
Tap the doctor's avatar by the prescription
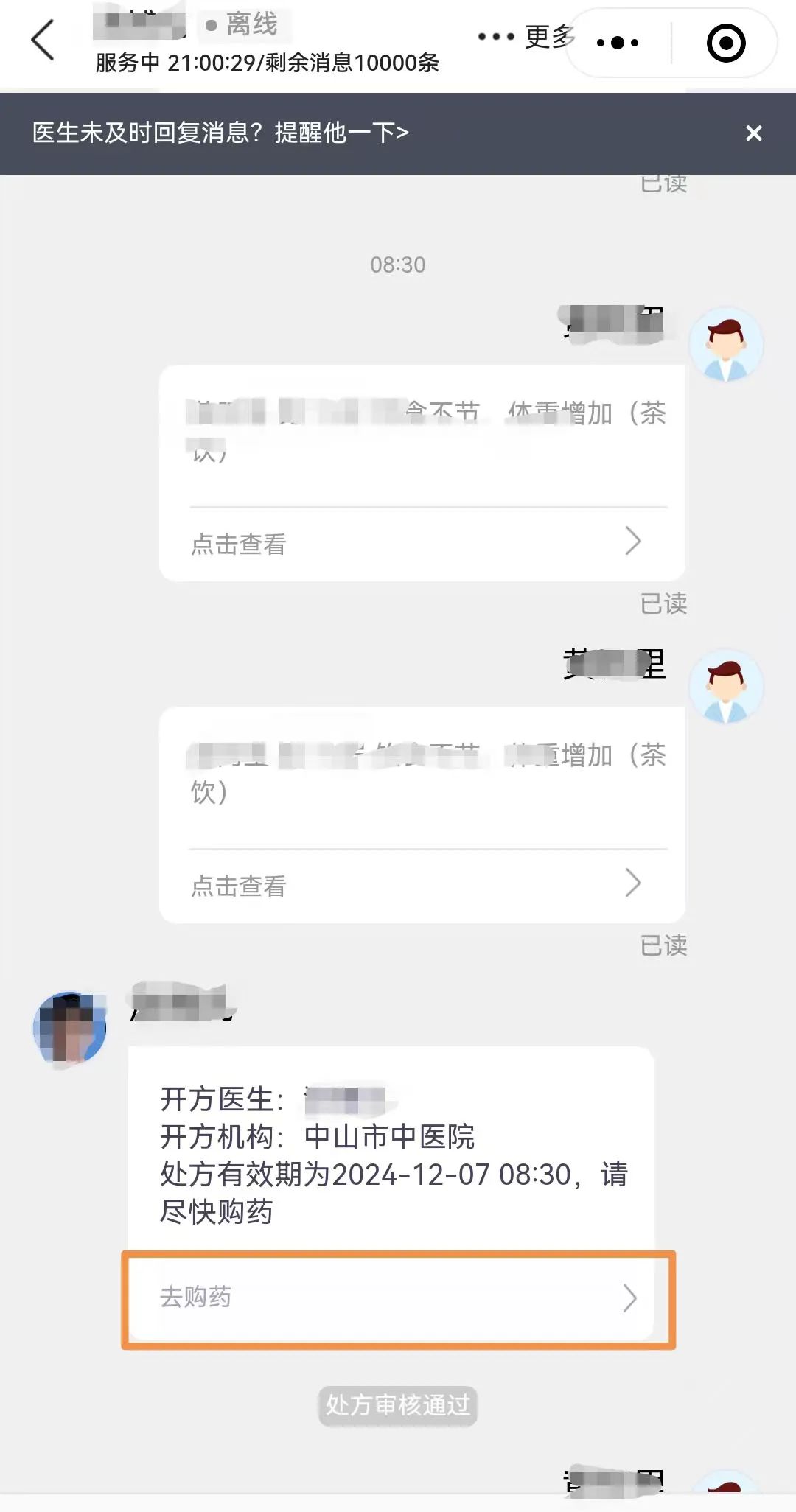coord(71,1028)
